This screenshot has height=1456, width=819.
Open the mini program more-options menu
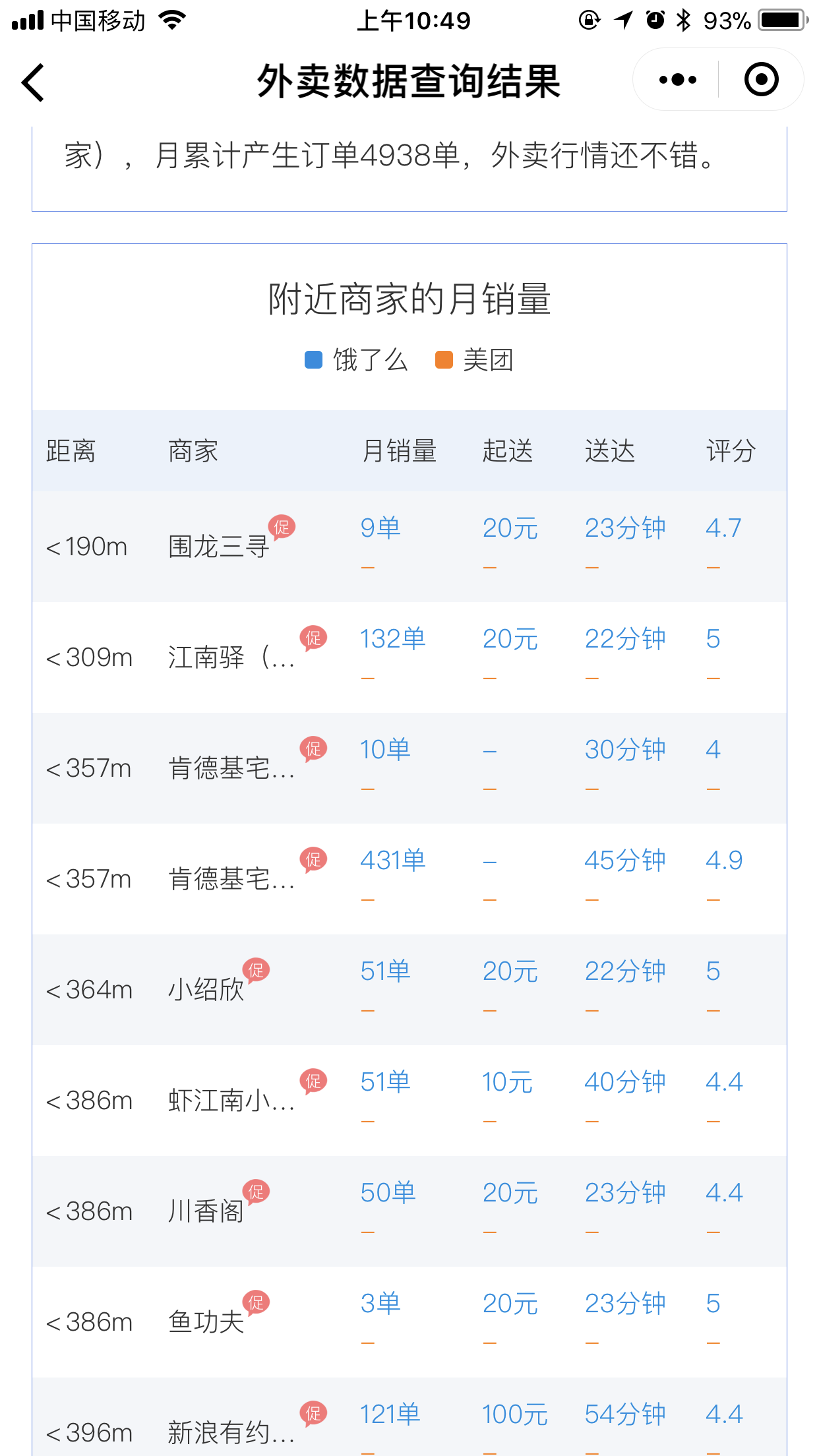click(677, 80)
